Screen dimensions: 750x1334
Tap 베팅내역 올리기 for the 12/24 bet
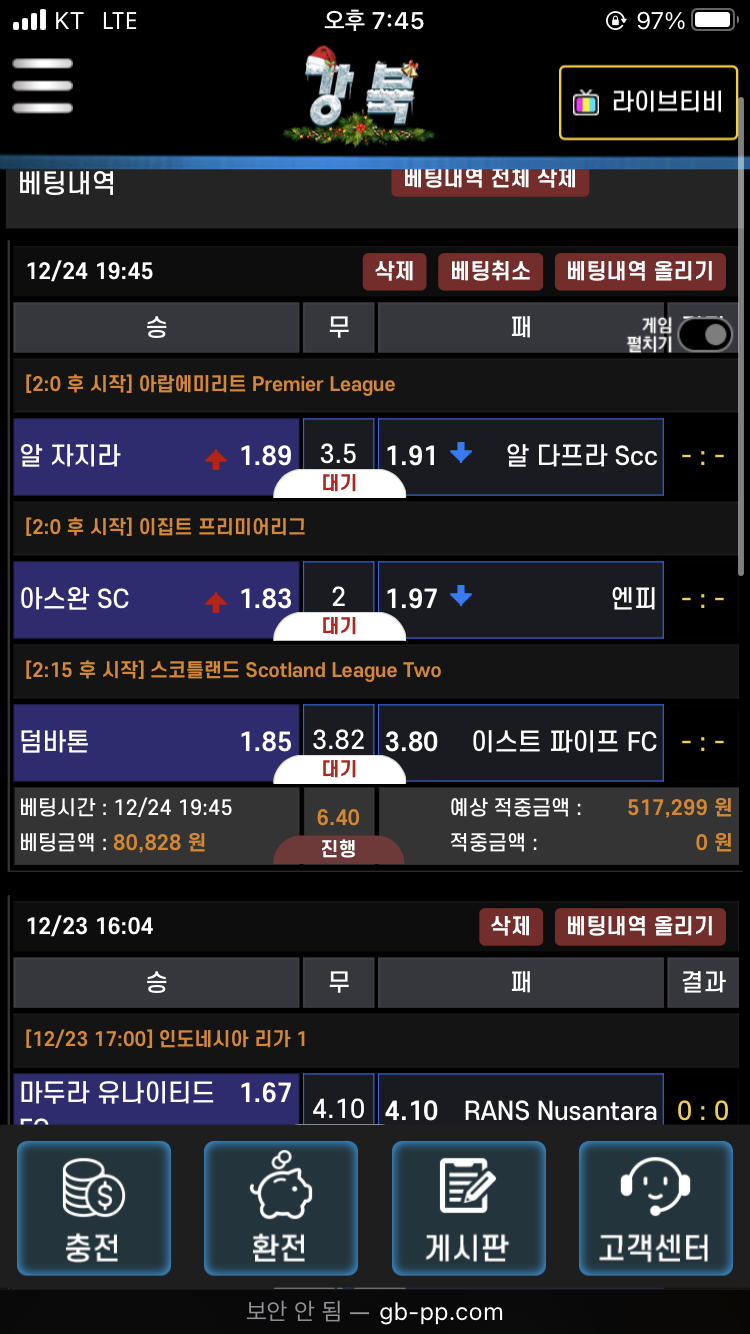pyautogui.click(x=640, y=271)
